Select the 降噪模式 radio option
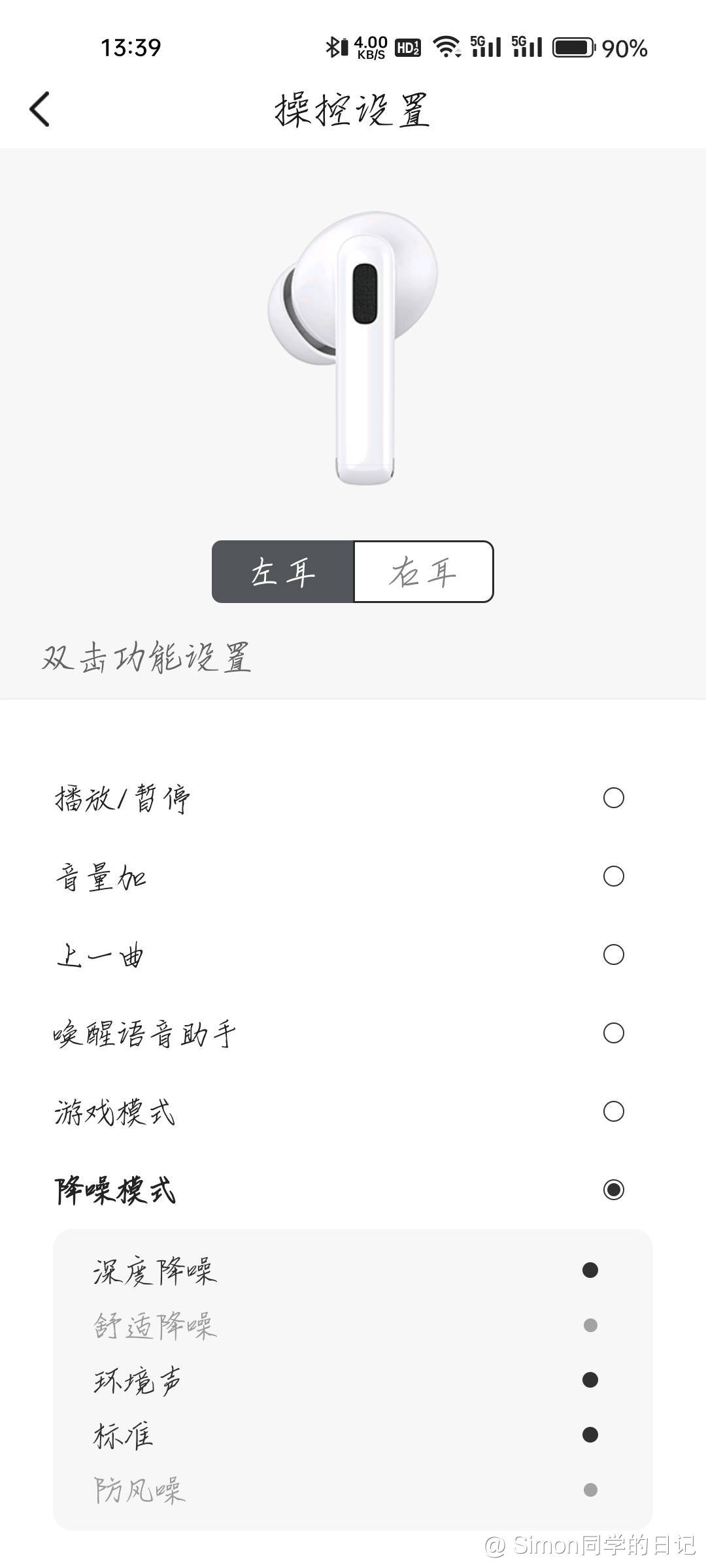Image resolution: width=706 pixels, height=1568 pixels. click(x=613, y=1190)
